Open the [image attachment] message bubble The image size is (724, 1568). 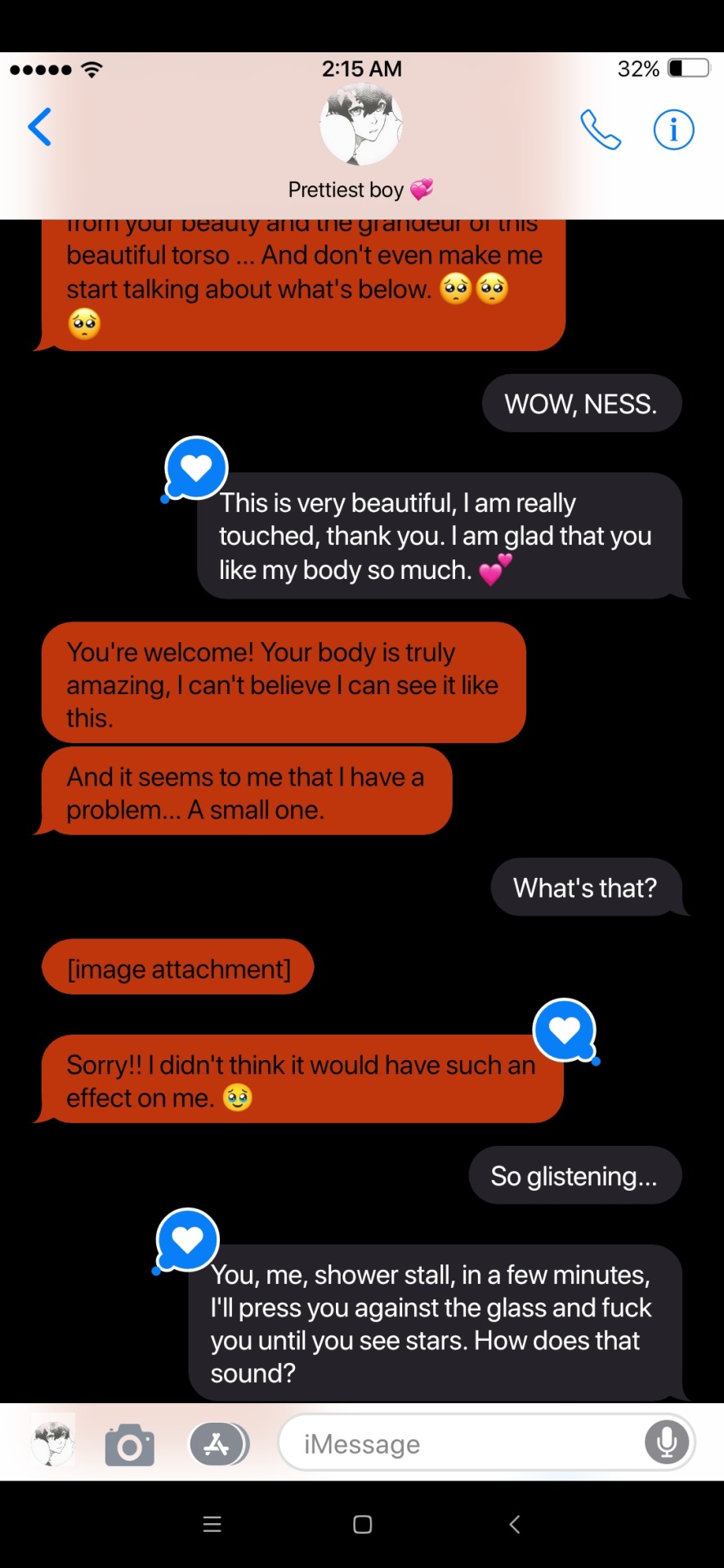click(x=178, y=969)
